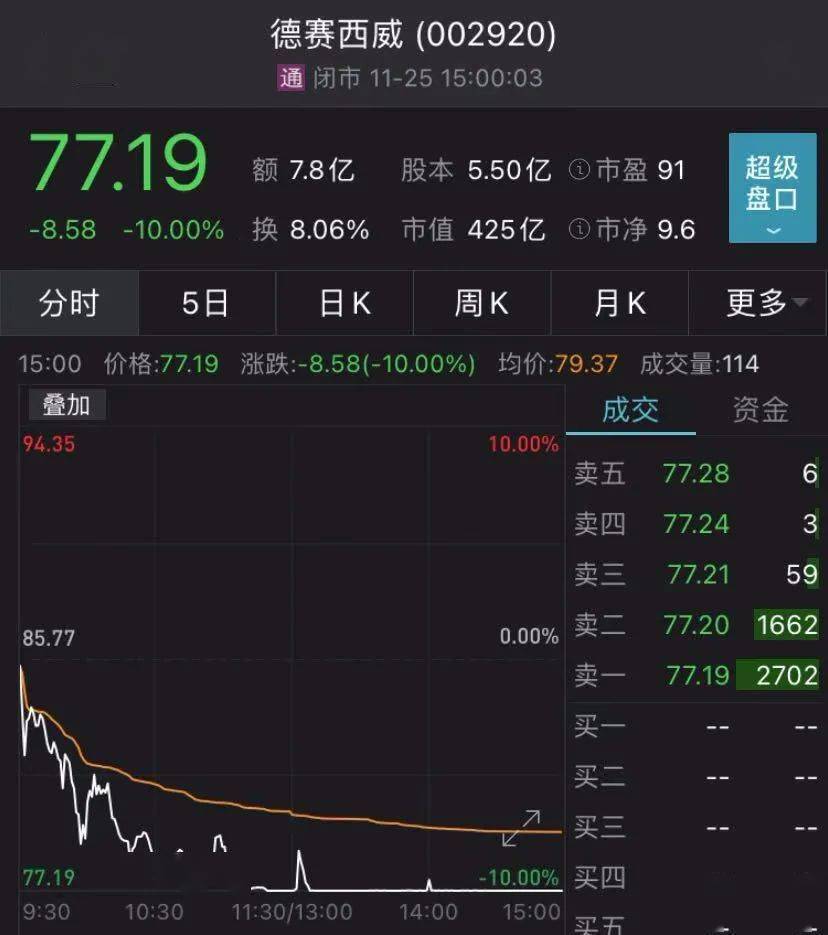Tap the 叠加 overlay button

66,405
